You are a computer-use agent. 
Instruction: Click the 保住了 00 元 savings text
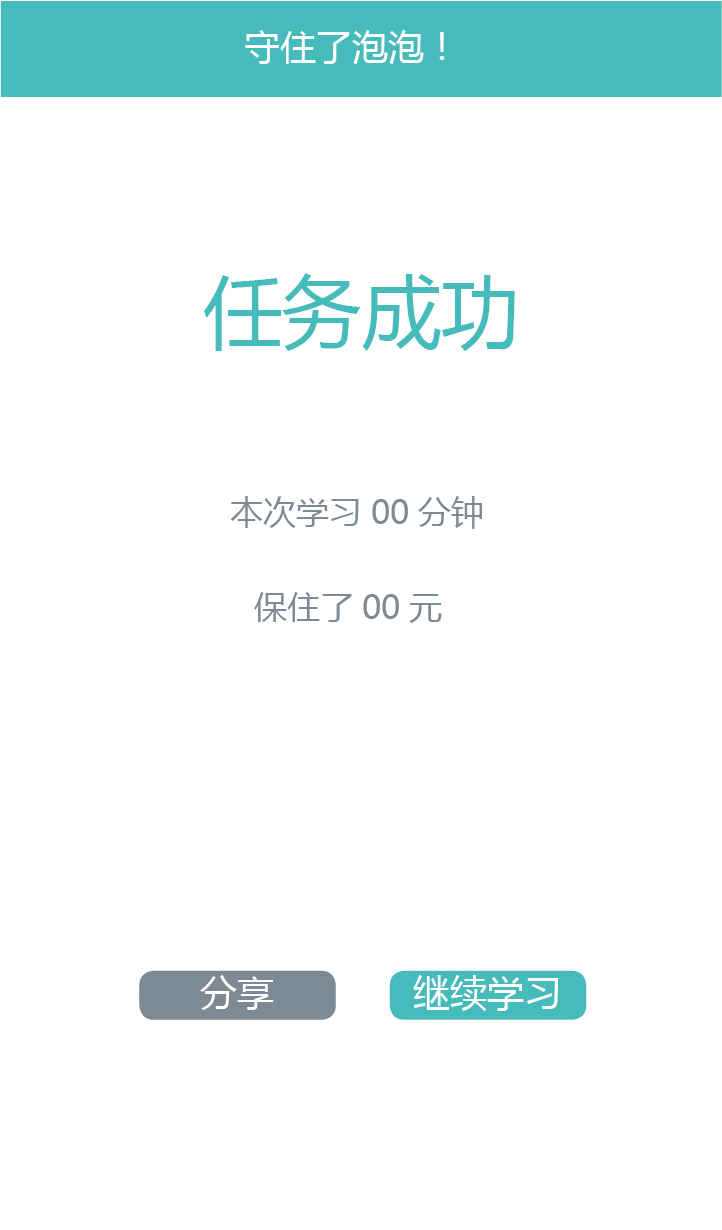coord(349,605)
